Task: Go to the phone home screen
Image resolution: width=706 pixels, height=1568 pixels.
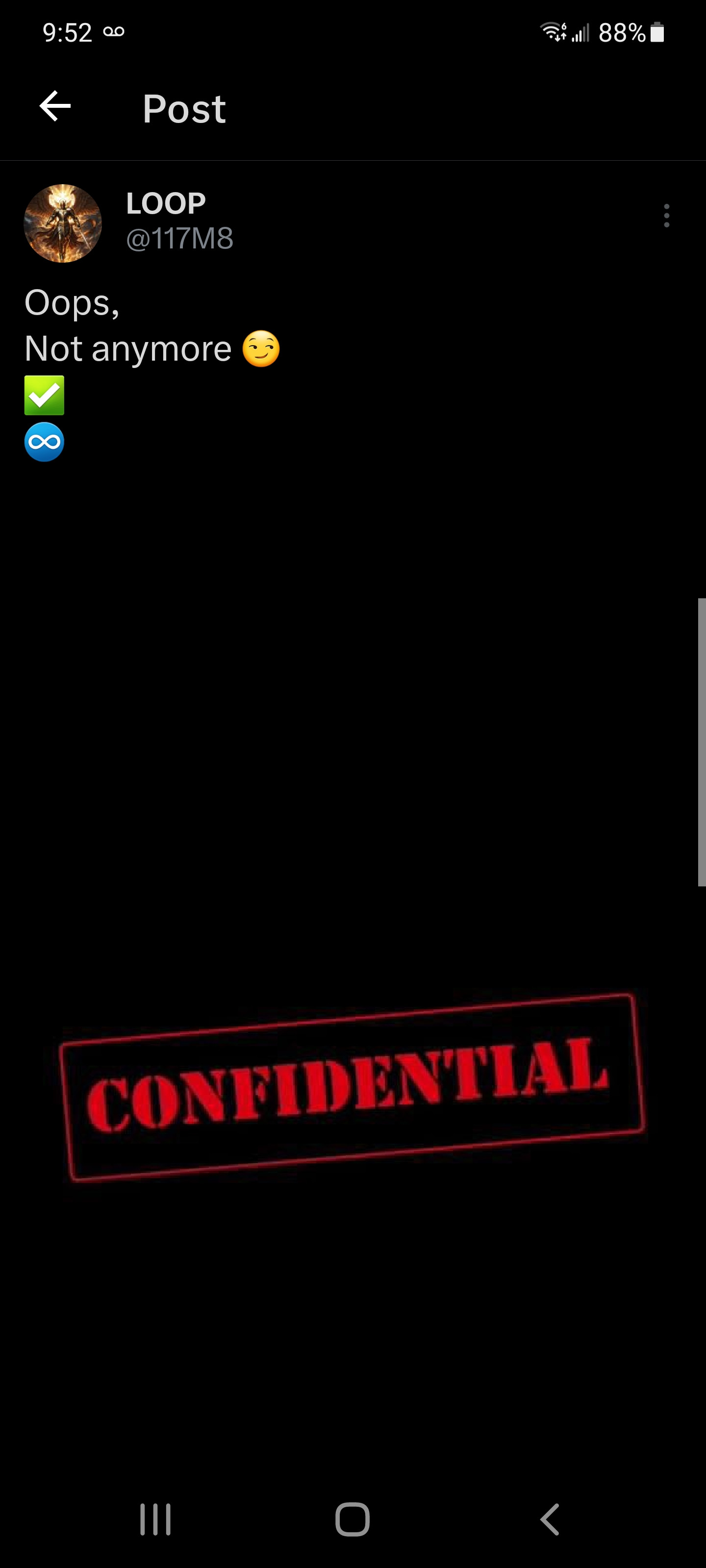Action: (352, 1519)
